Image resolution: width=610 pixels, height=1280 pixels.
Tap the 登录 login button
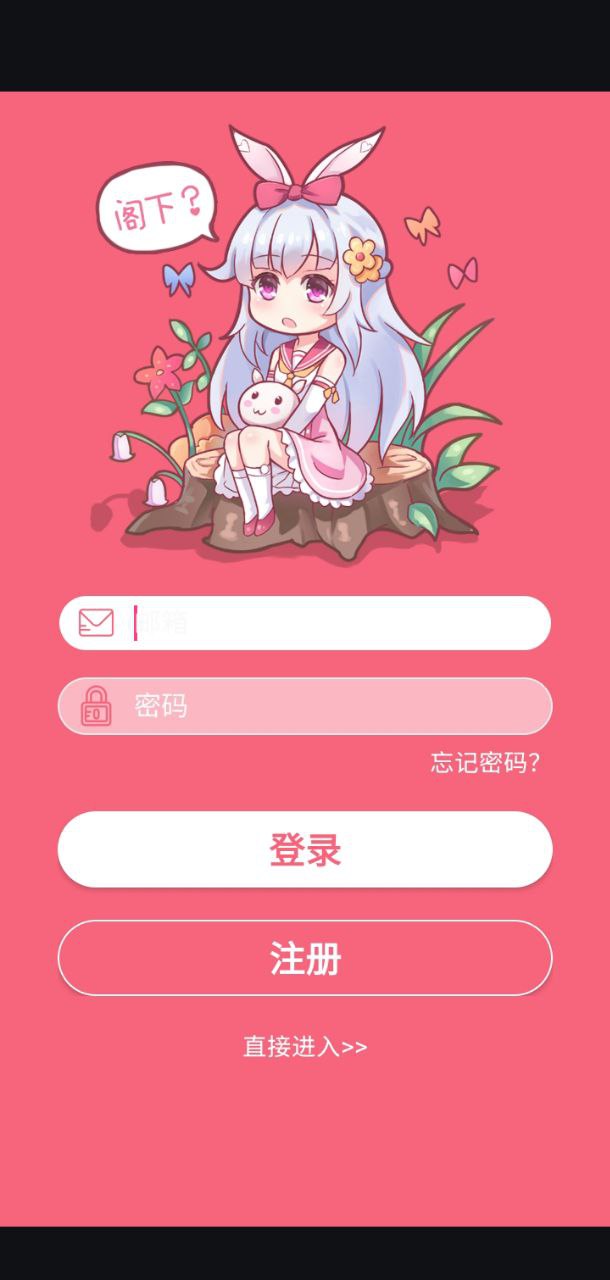[305, 849]
